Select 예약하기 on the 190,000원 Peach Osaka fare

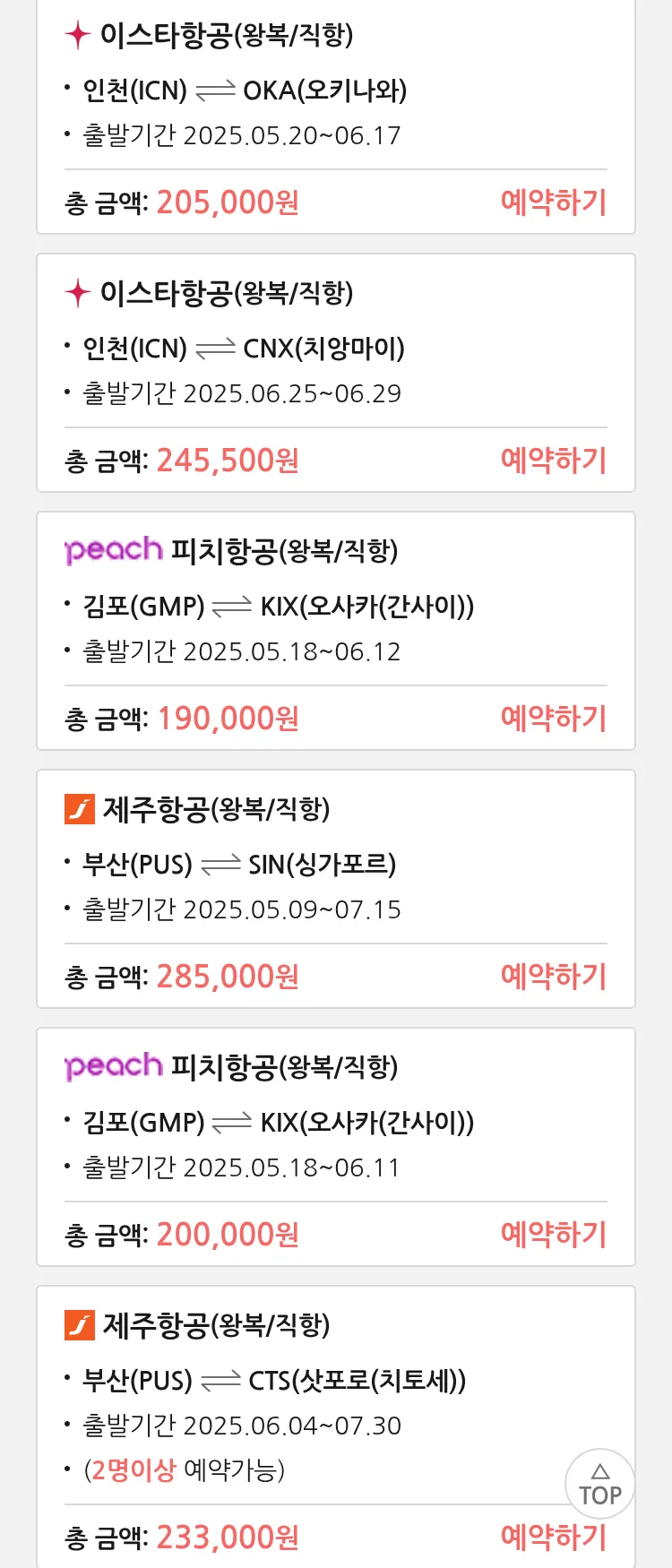[553, 719]
